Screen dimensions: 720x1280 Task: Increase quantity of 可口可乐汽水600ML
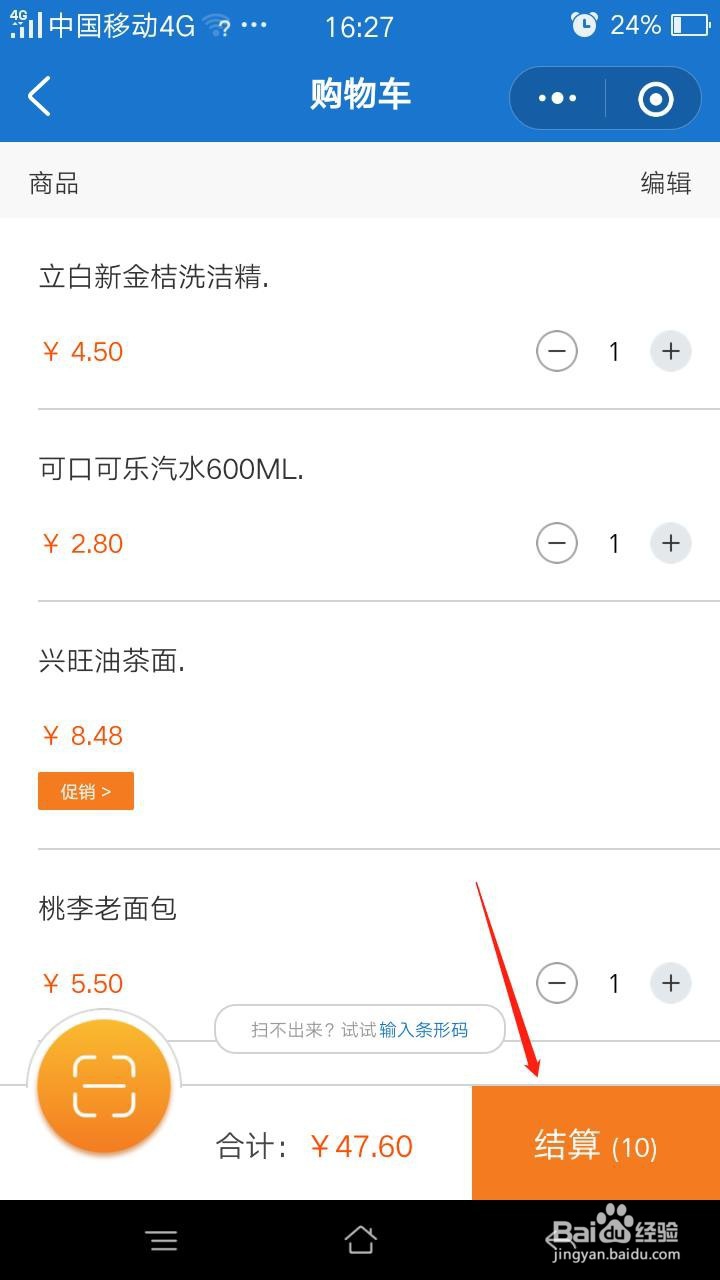point(671,543)
